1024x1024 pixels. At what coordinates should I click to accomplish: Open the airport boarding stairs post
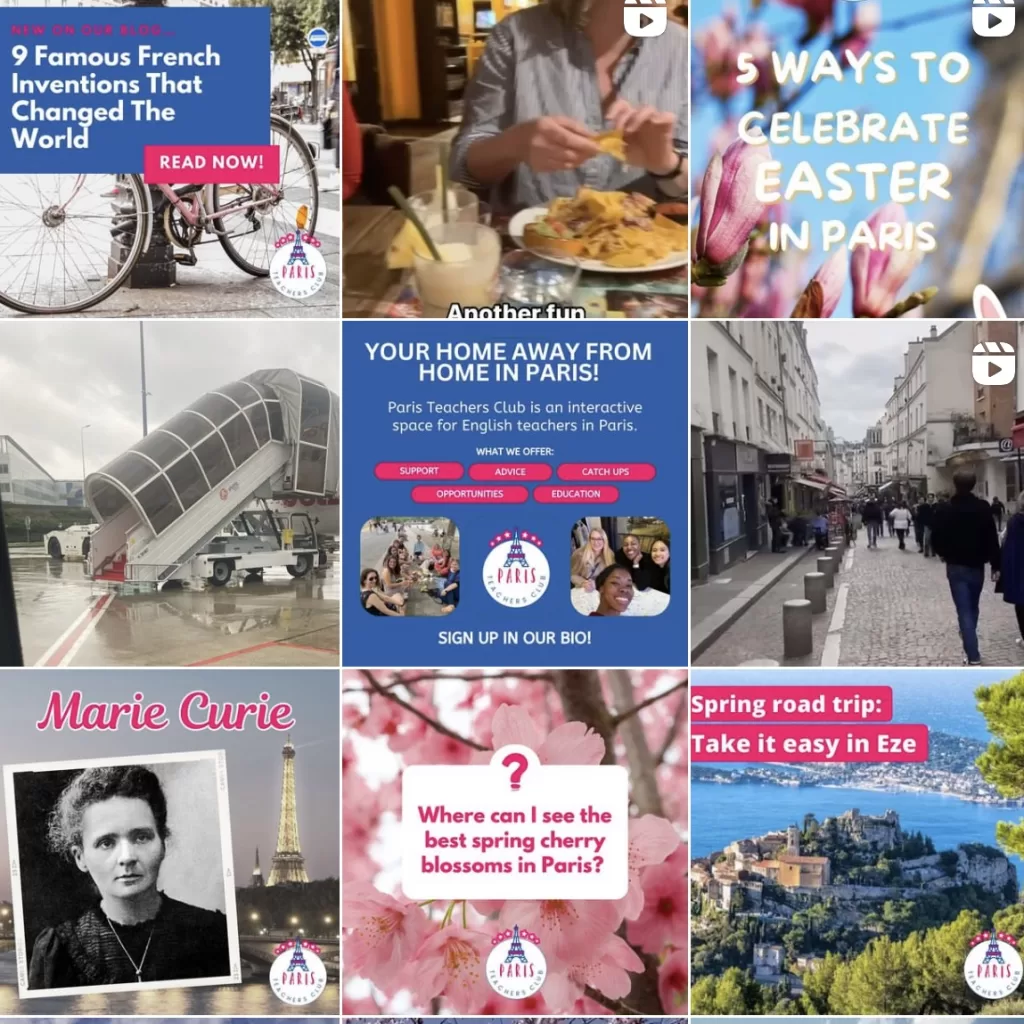tap(169, 493)
